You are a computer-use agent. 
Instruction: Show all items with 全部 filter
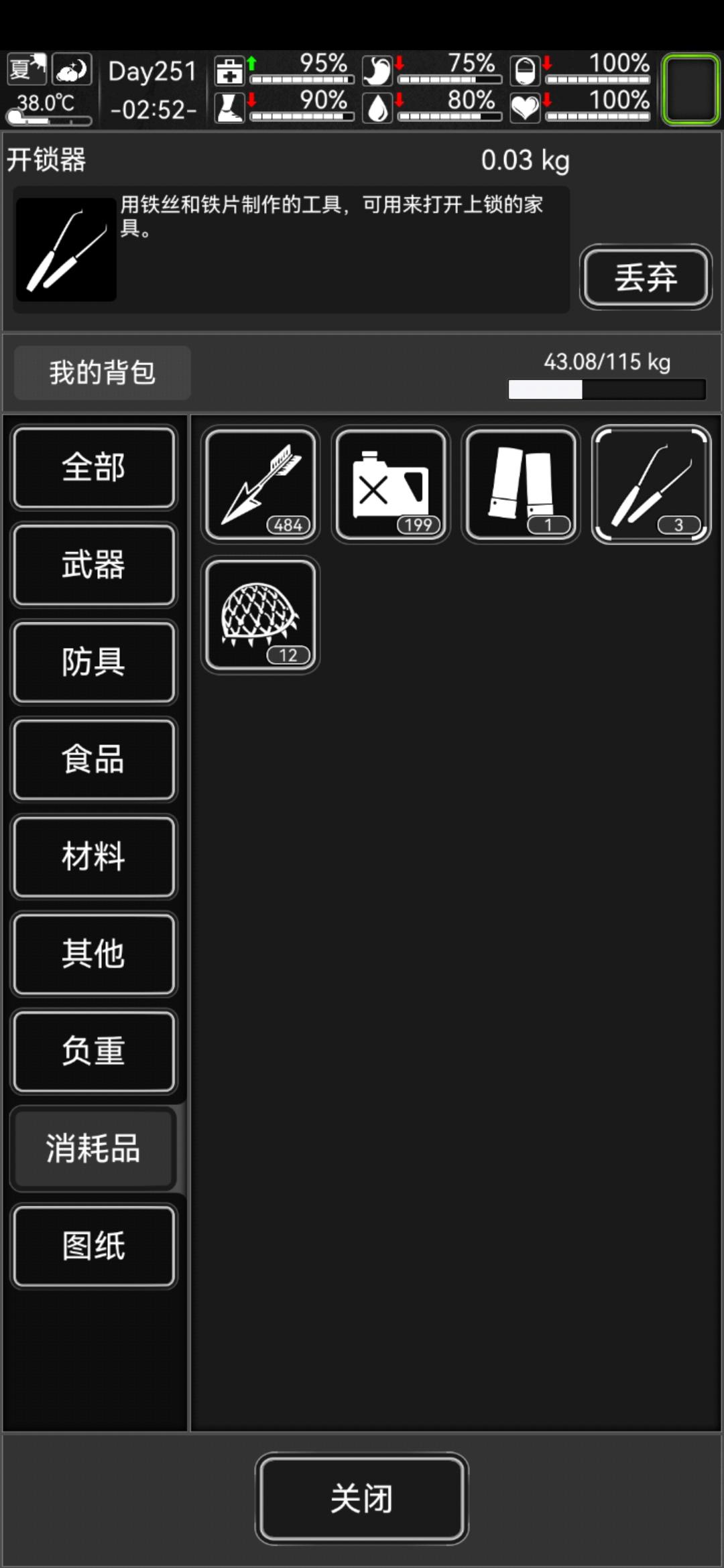pyautogui.click(x=94, y=467)
